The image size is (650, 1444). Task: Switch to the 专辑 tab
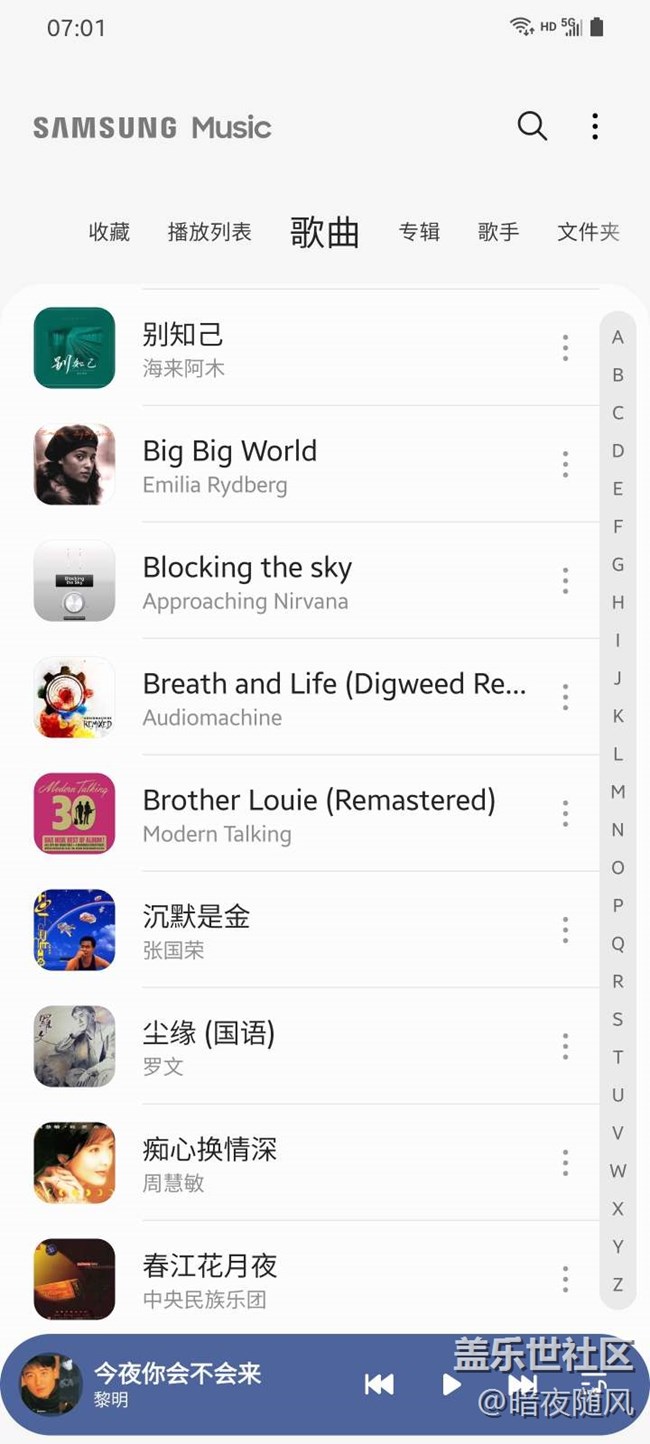pos(419,232)
